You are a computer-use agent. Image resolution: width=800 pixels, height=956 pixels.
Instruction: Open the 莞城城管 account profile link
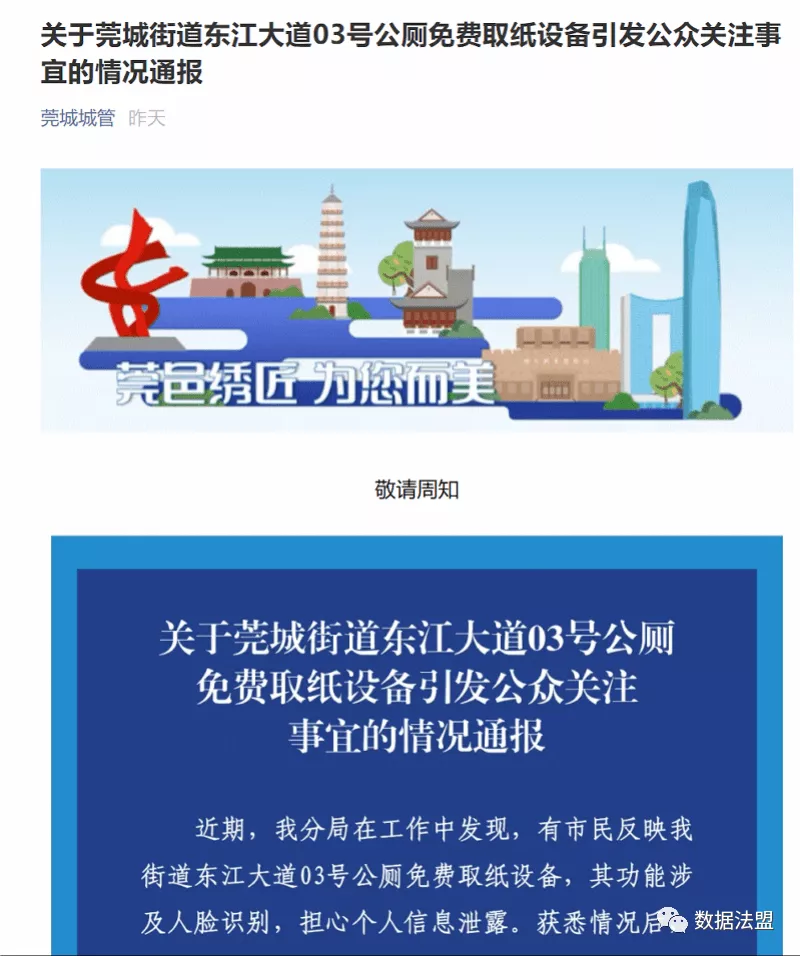click(x=77, y=119)
